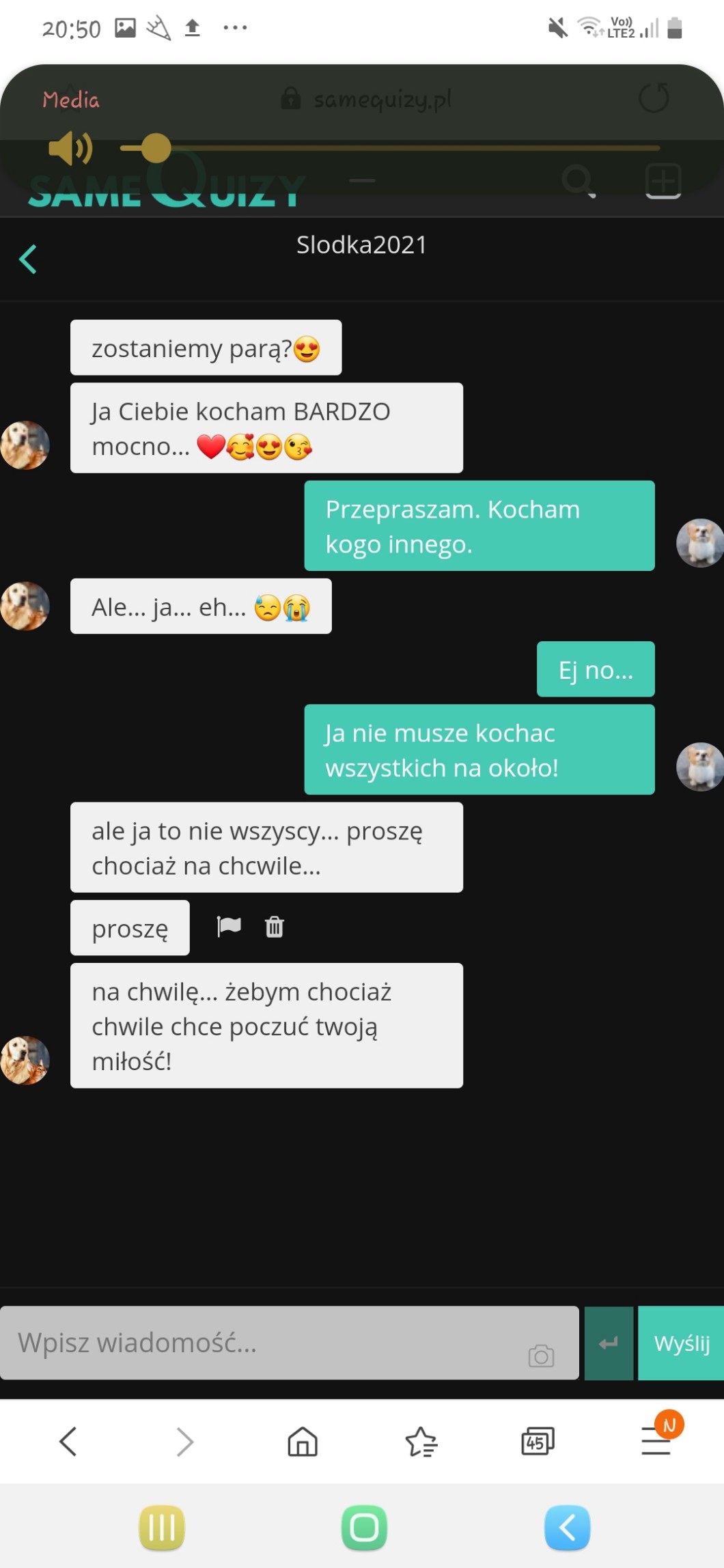Open the browser hamburger menu

click(656, 1442)
